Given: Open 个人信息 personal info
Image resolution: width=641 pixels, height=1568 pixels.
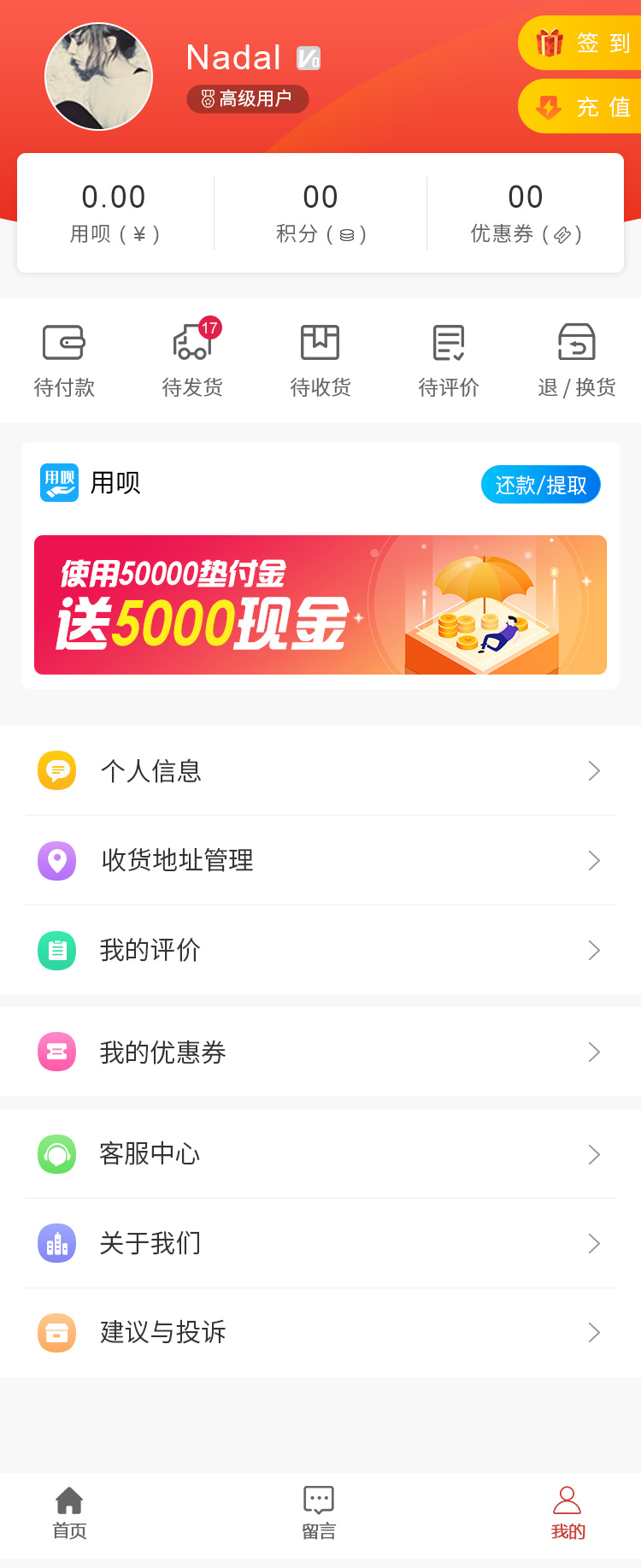Looking at the screenshot, I should [320, 771].
